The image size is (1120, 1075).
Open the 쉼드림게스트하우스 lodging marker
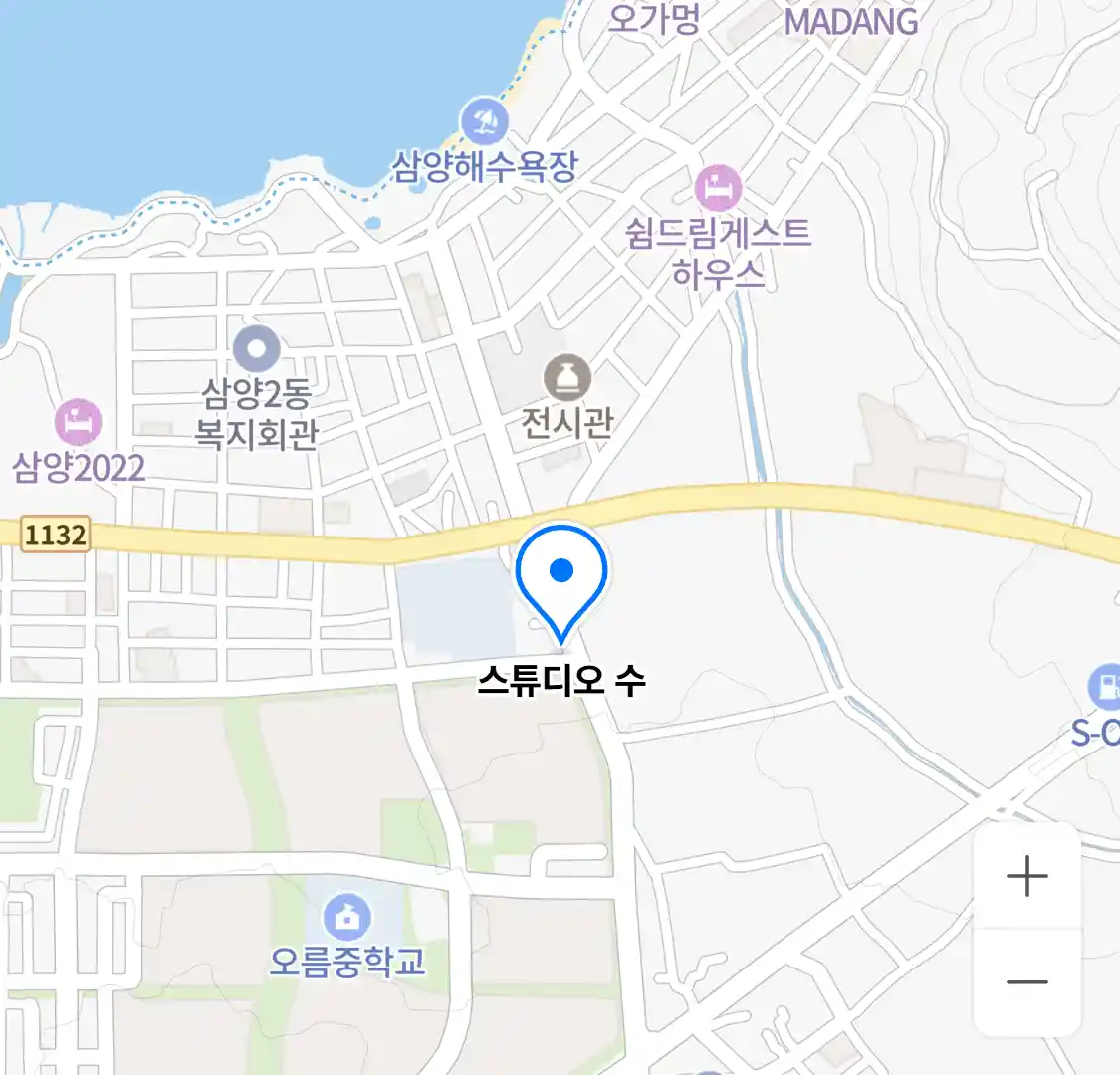(x=718, y=188)
